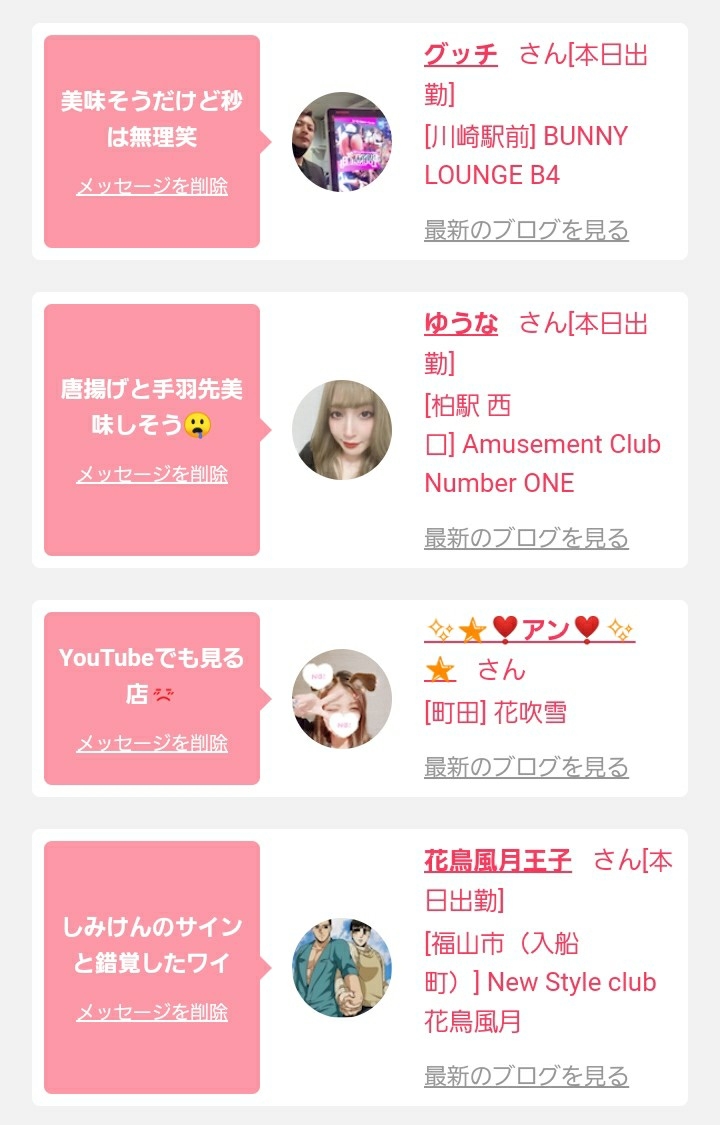Delete the message sent to グッチ
The height and width of the screenshot is (1125, 720).
tap(152, 186)
